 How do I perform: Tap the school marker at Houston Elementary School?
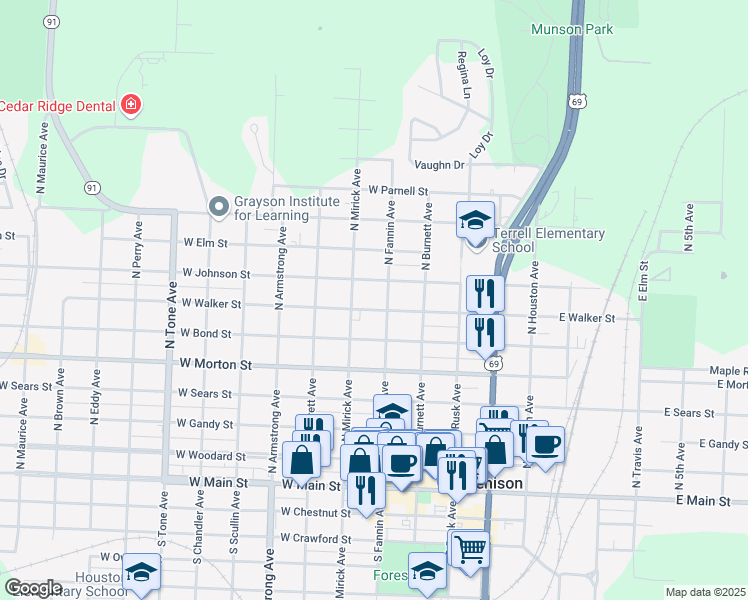[141, 573]
